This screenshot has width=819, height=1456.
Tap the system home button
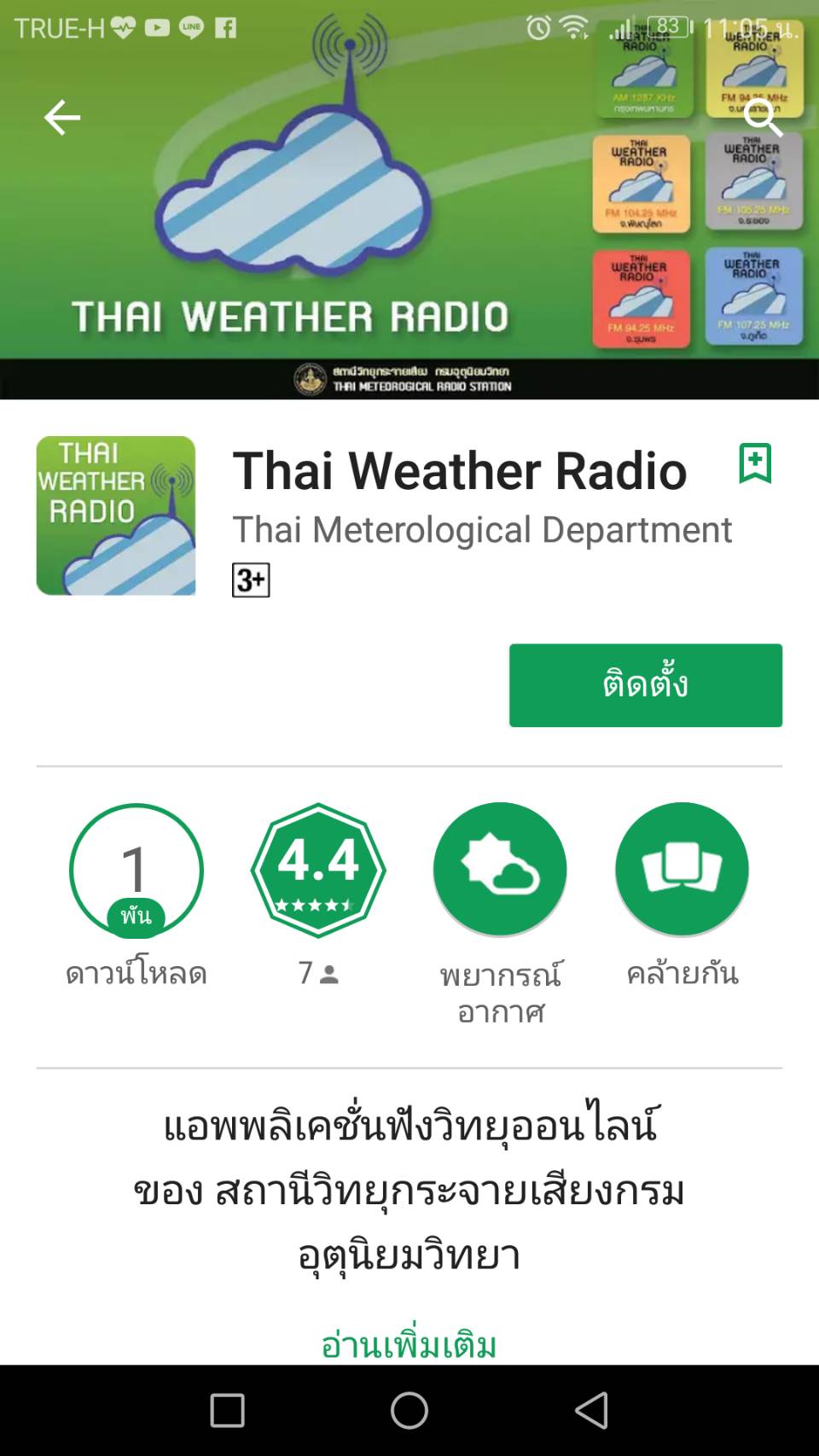(x=409, y=1410)
